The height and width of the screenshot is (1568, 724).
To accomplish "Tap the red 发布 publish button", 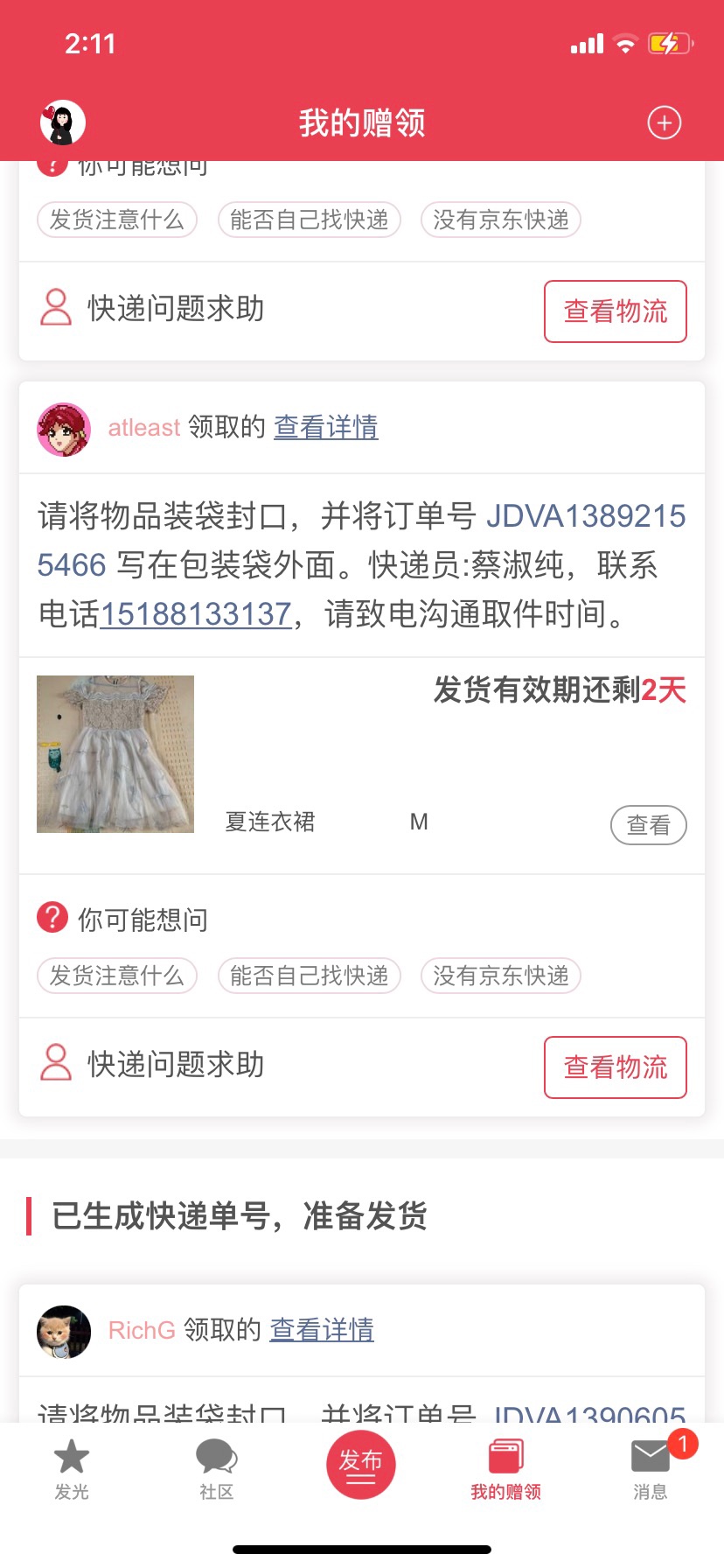I will click(361, 1464).
